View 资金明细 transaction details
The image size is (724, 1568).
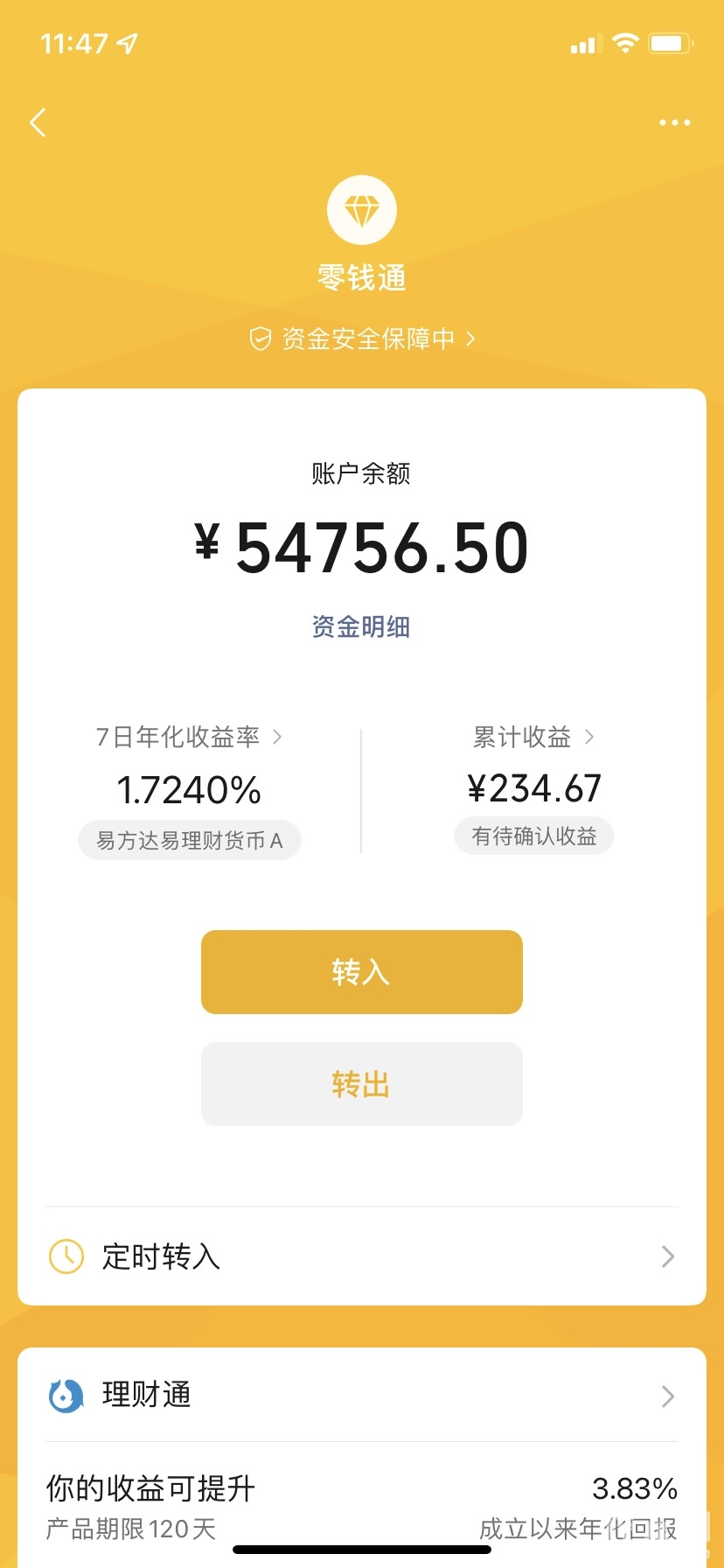coord(361,626)
